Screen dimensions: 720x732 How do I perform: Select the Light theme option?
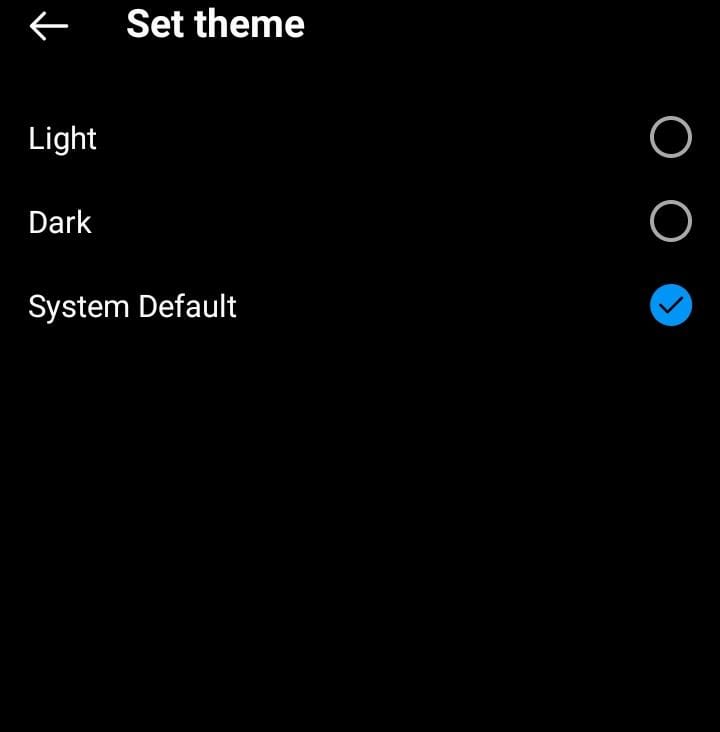point(670,138)
